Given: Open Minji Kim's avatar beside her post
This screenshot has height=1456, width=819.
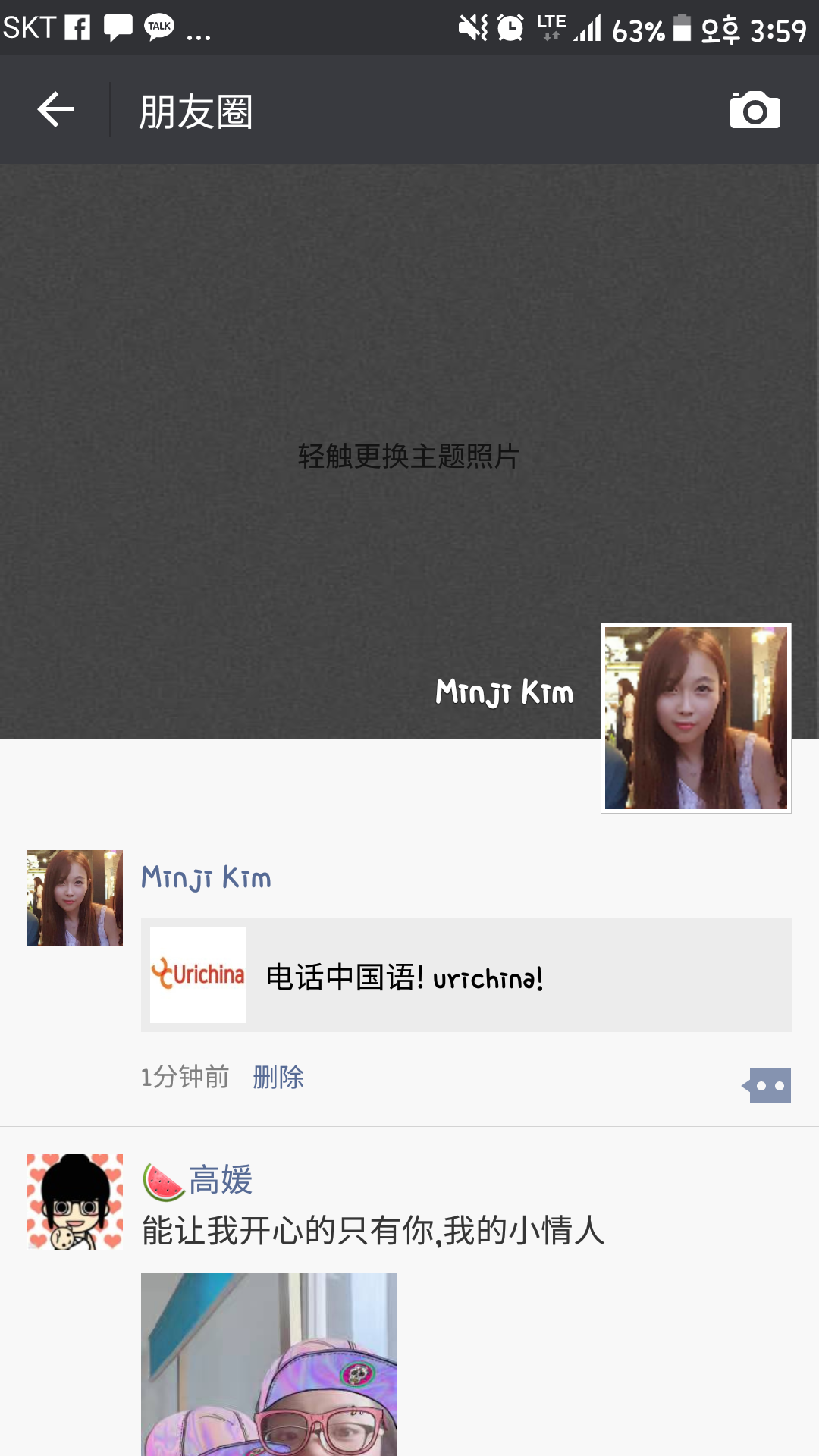Looking at the screenshot, I should point(74,898).
